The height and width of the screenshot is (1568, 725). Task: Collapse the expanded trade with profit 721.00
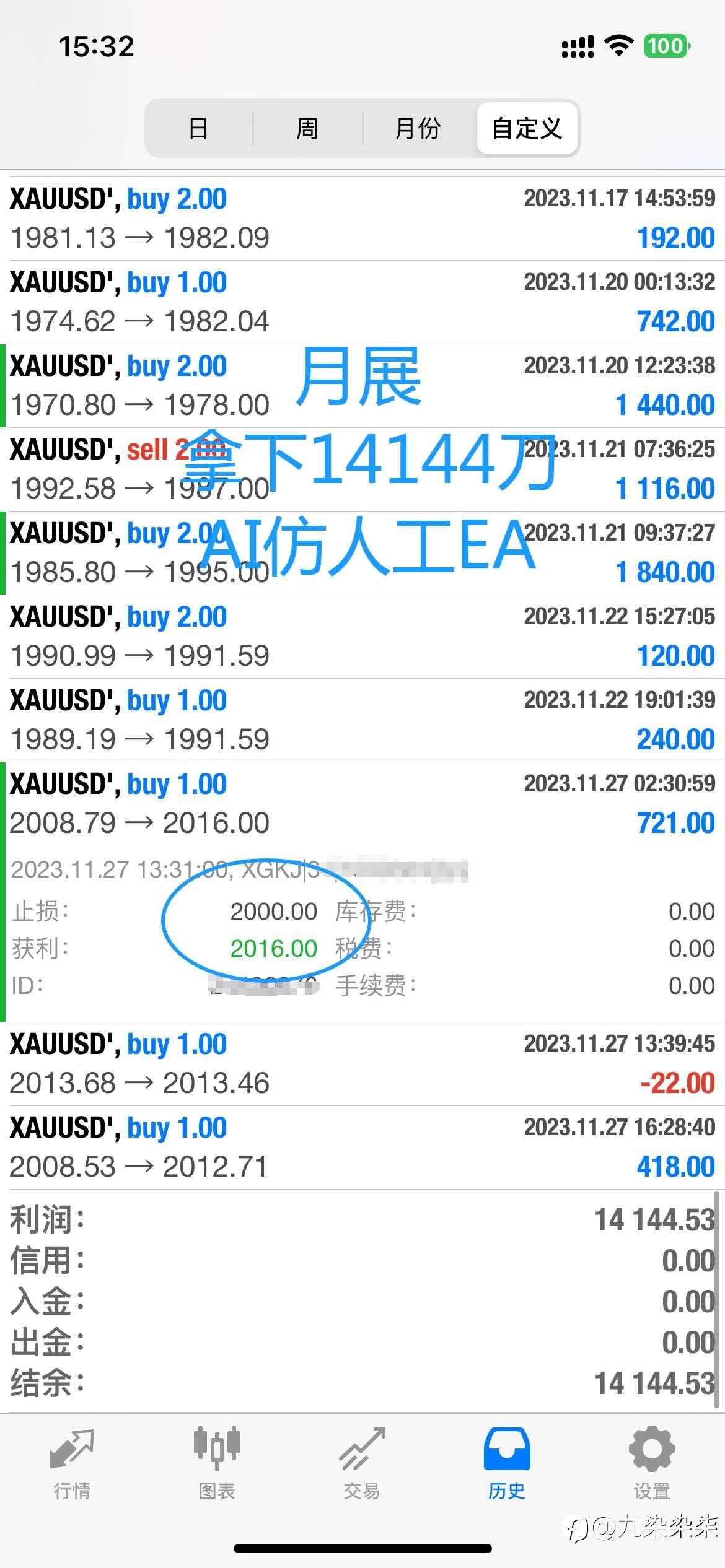pos(362,804)
